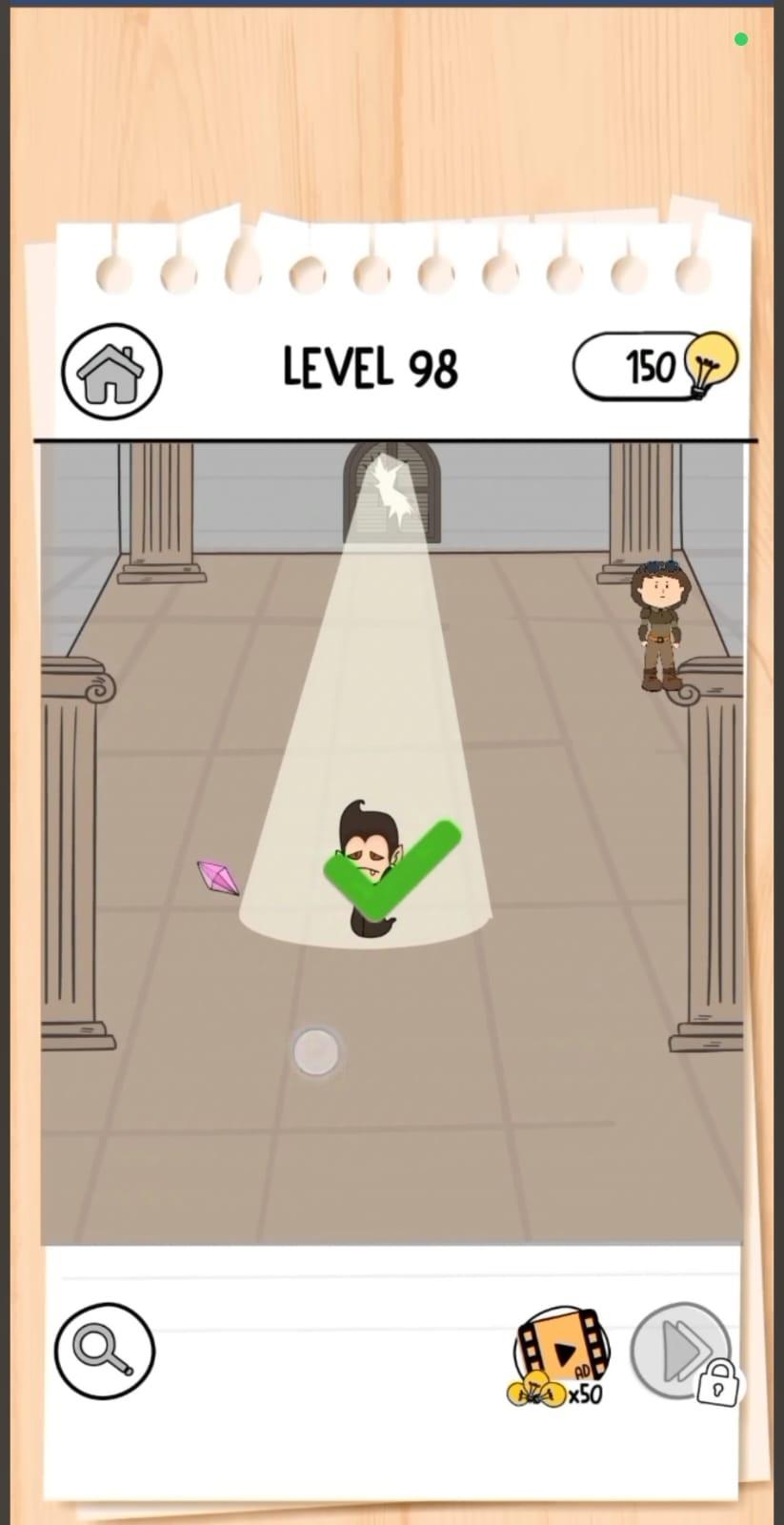Use the magnifying glass hint
Viewport: 784px width, 1525px height.
pyautogui.click(x=105, y=1350)
